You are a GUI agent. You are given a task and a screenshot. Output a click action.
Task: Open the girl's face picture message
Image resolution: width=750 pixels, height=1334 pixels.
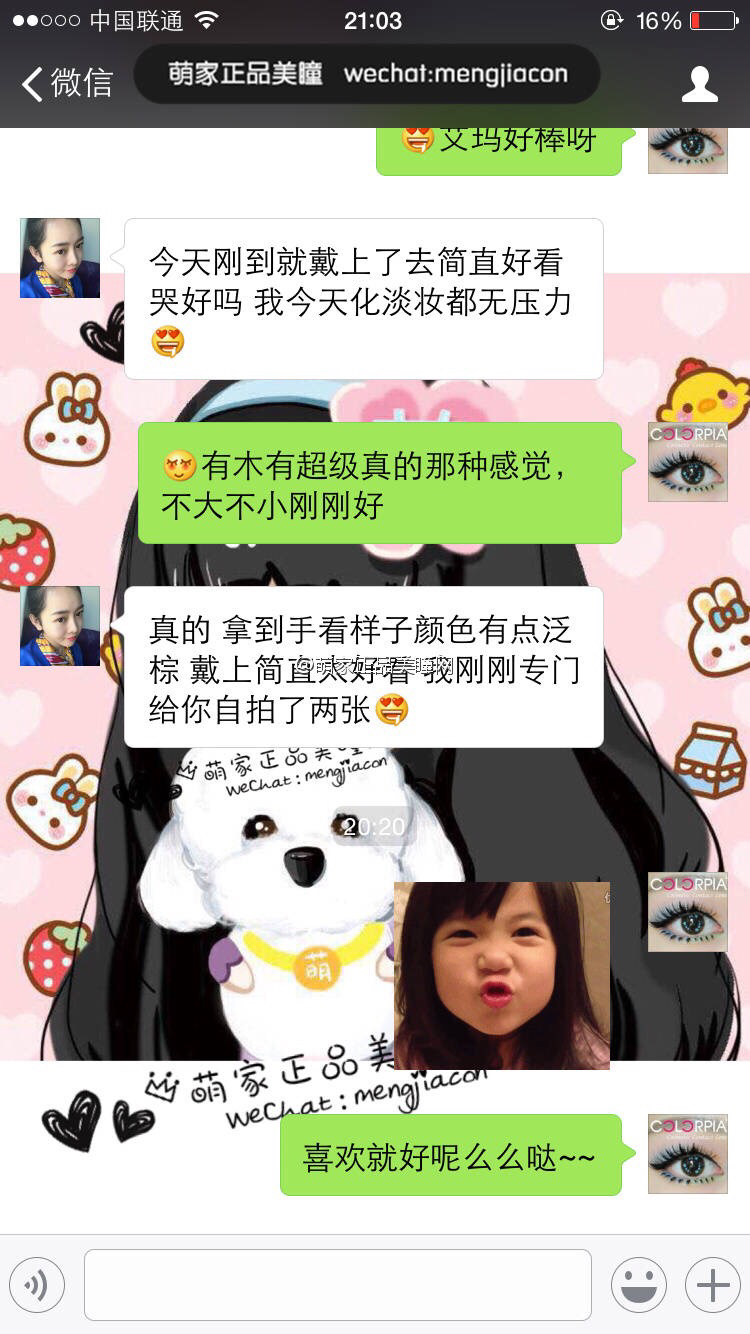501,975
